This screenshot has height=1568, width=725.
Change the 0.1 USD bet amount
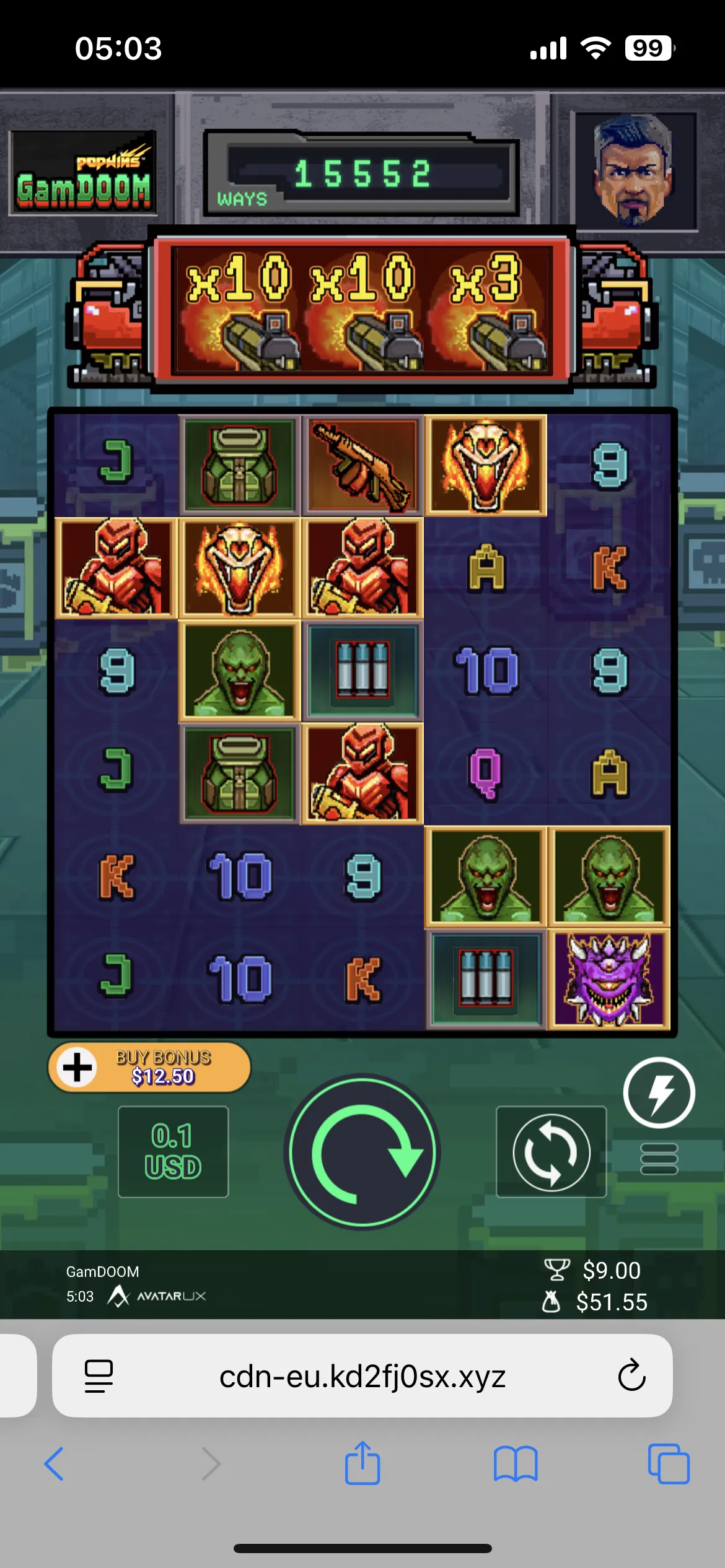pyautogui.click(x=173, y=1152)
